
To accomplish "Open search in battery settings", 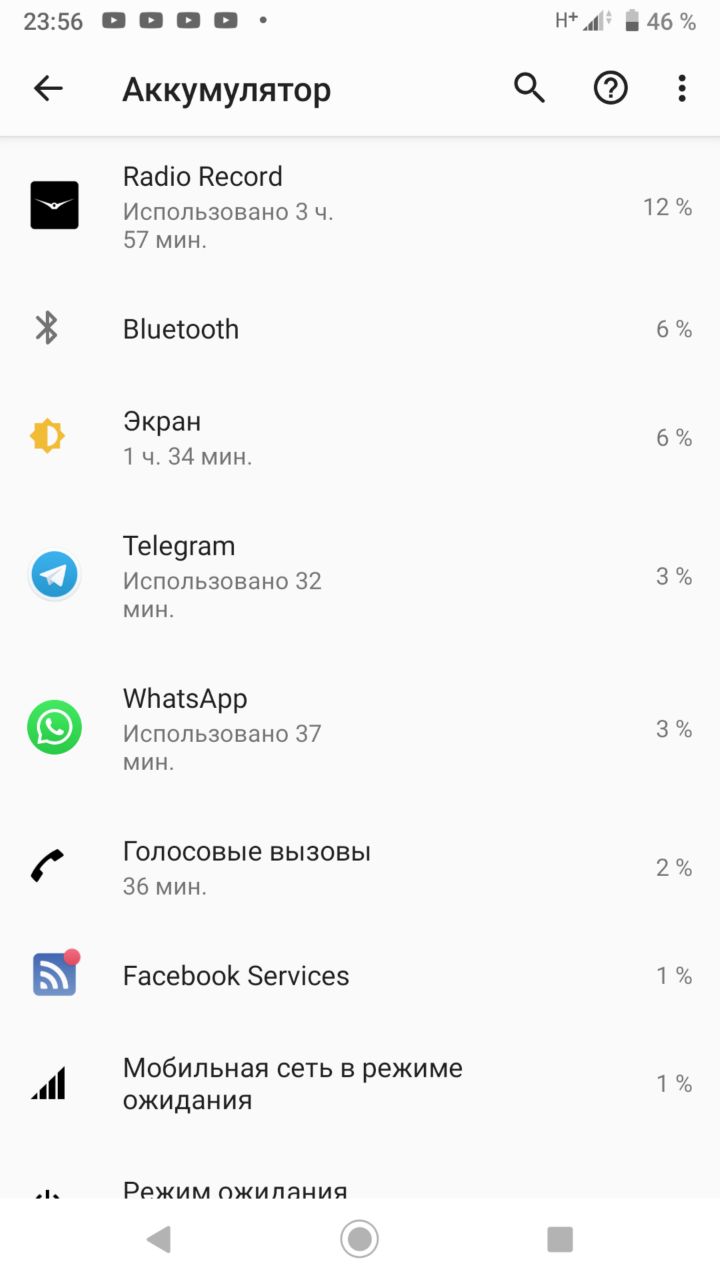I will pyautogui.click(x=529, y=89).
